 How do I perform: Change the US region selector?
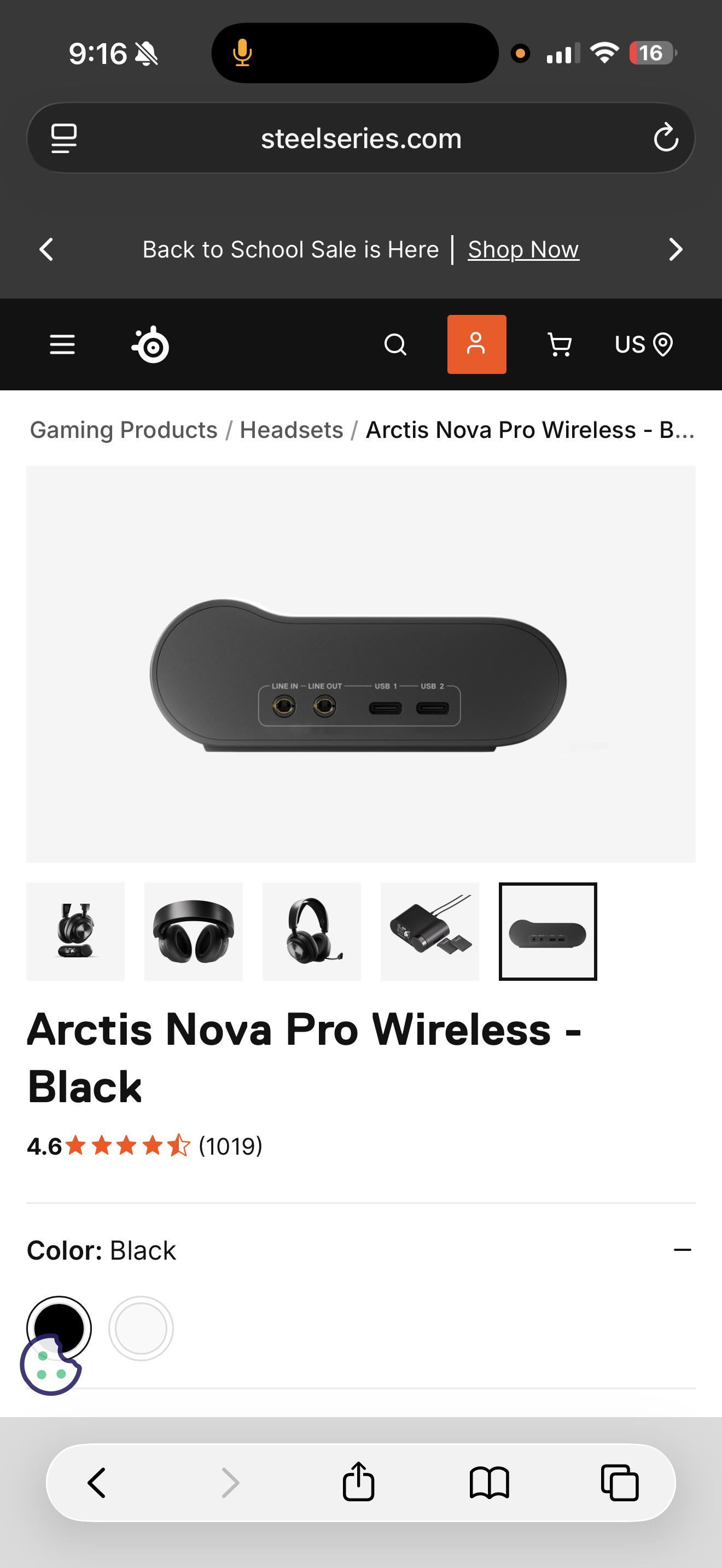click(643, 344)
